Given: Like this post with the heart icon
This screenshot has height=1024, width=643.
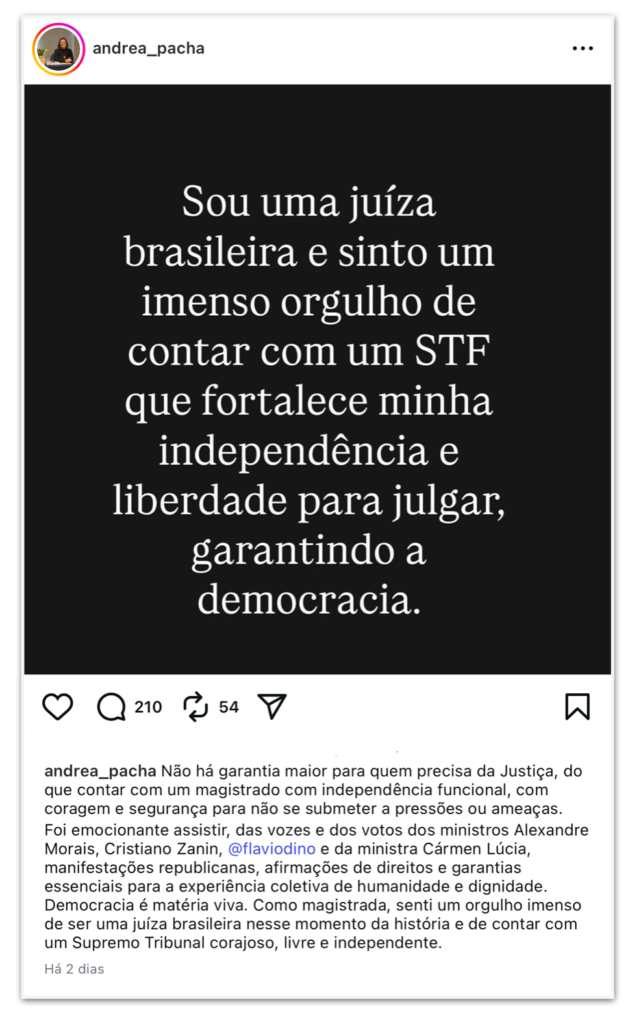Looking at the screenshot, I should pyautogui.click(x=58, y=707).
